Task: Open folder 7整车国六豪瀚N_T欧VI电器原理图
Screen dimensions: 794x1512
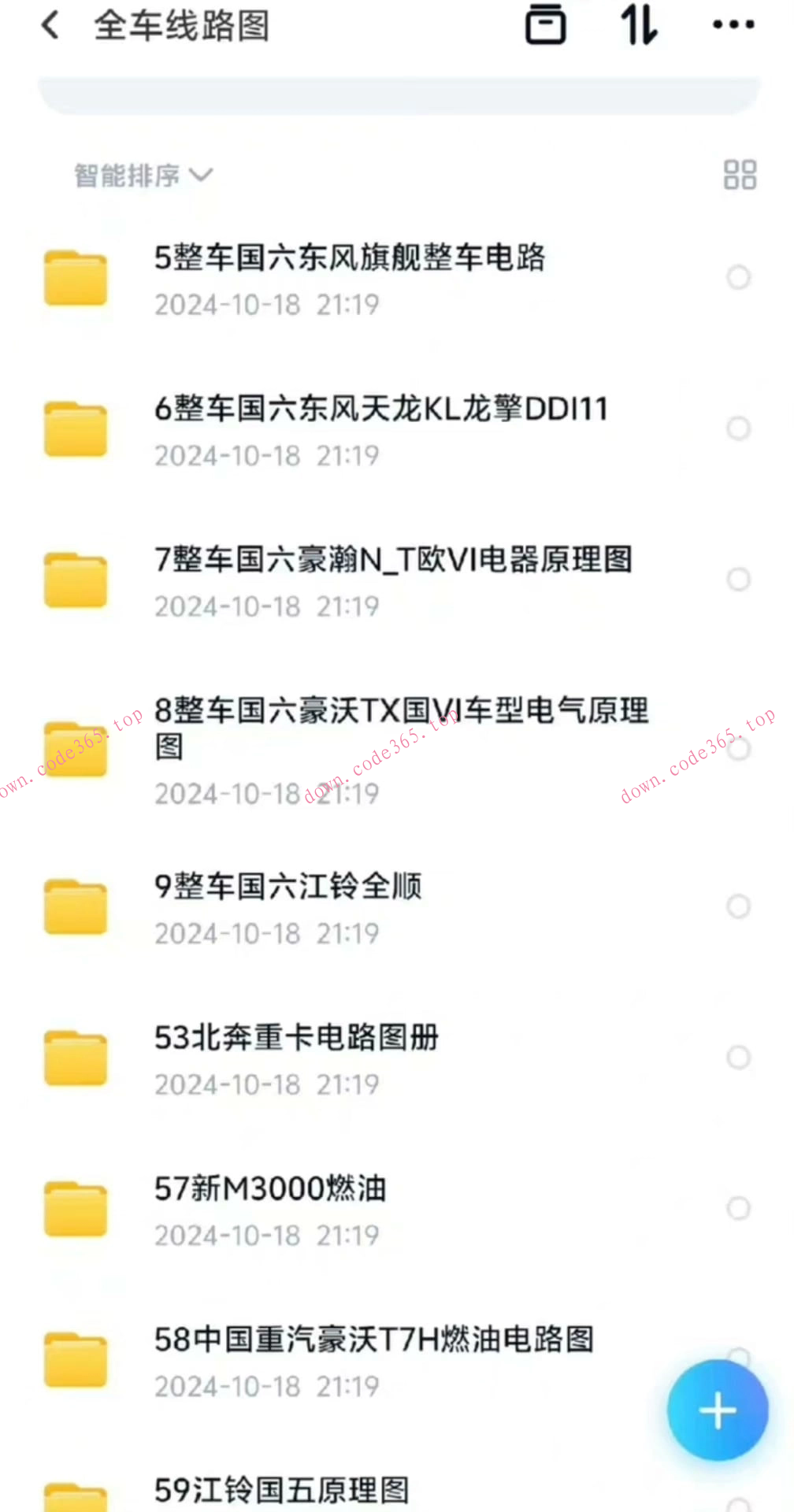Action: point(394,560)
